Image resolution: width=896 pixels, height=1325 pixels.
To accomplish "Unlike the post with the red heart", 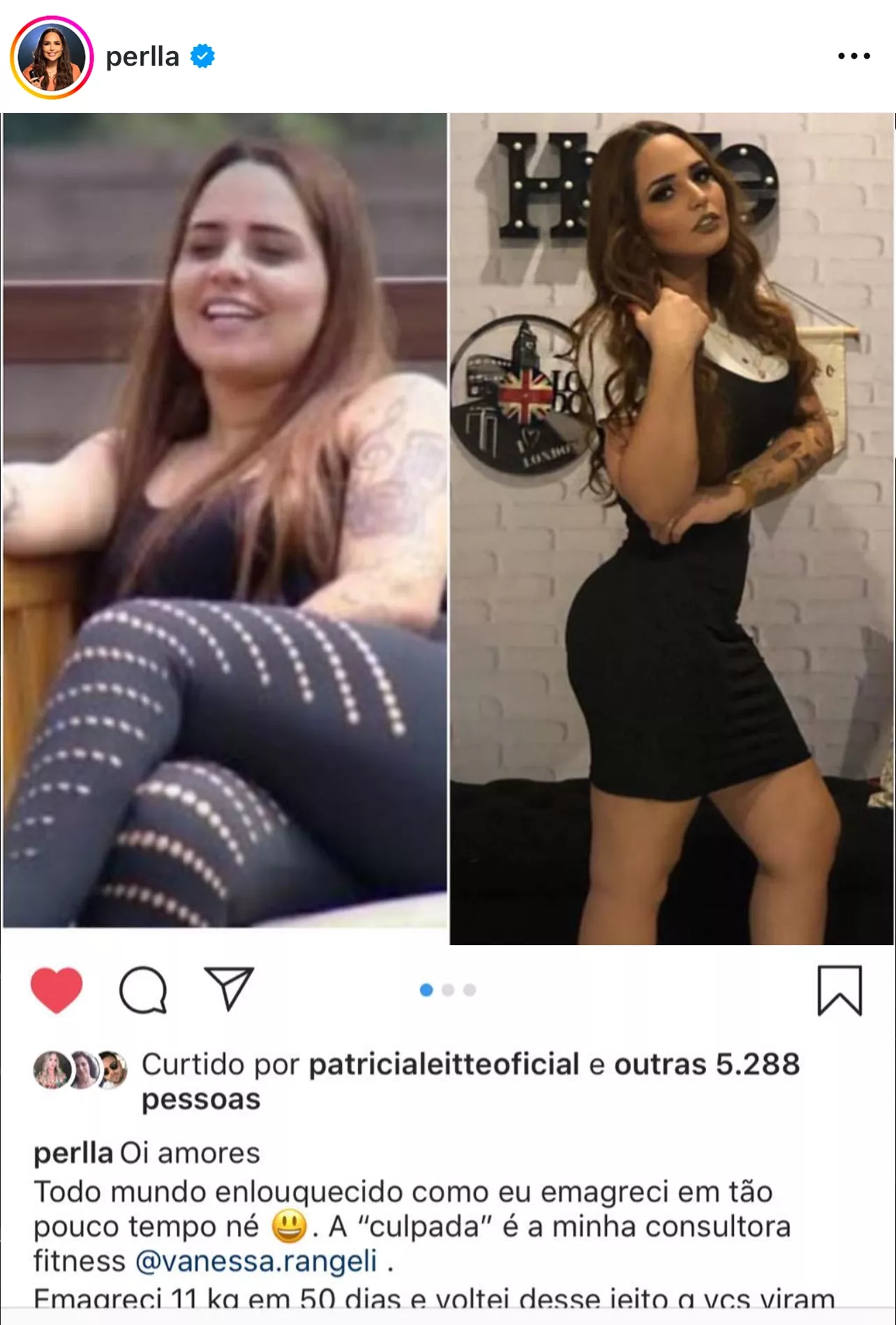I will coord(57,989).
